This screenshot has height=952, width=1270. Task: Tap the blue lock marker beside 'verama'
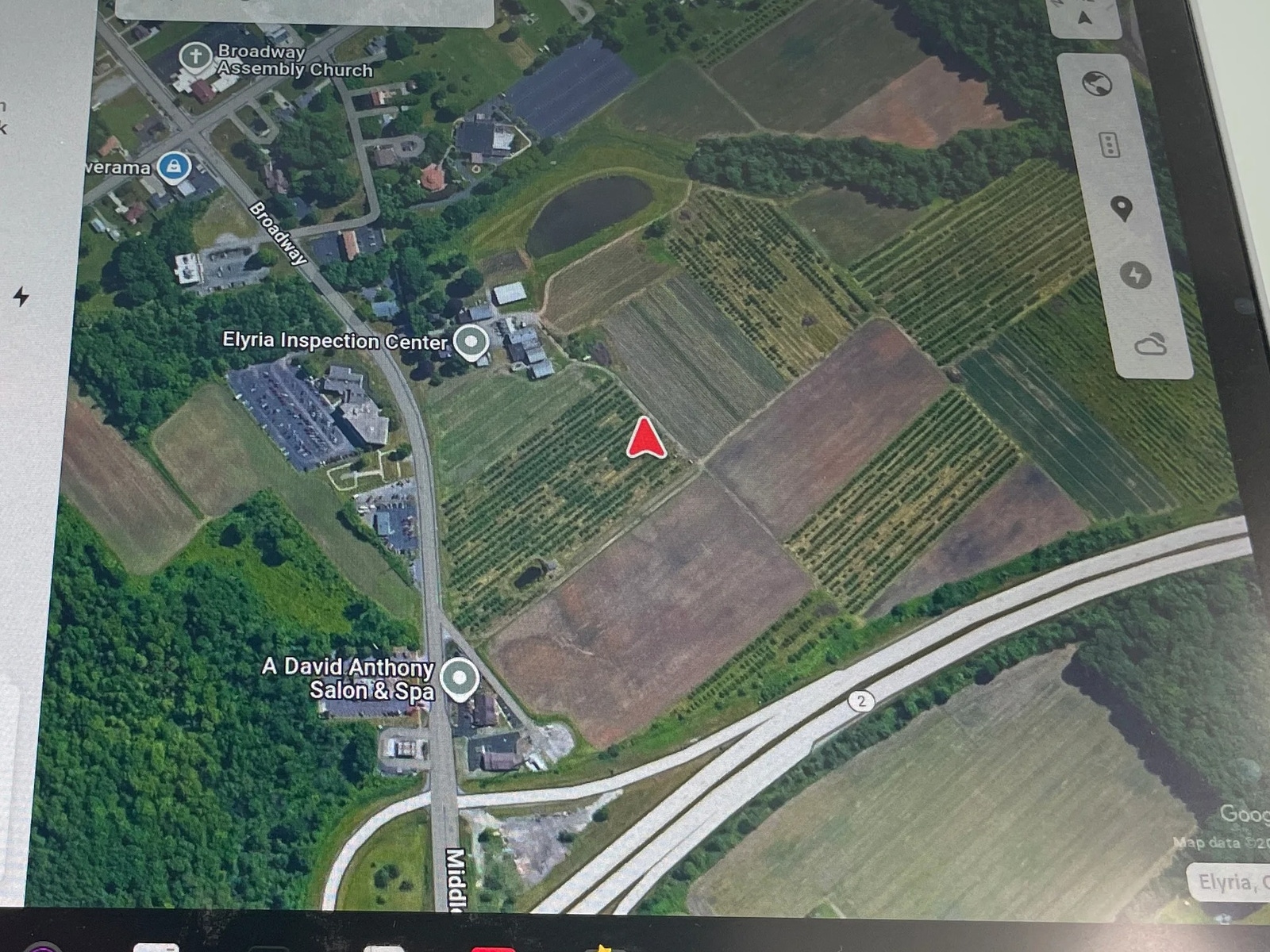(x=173, y=167)
